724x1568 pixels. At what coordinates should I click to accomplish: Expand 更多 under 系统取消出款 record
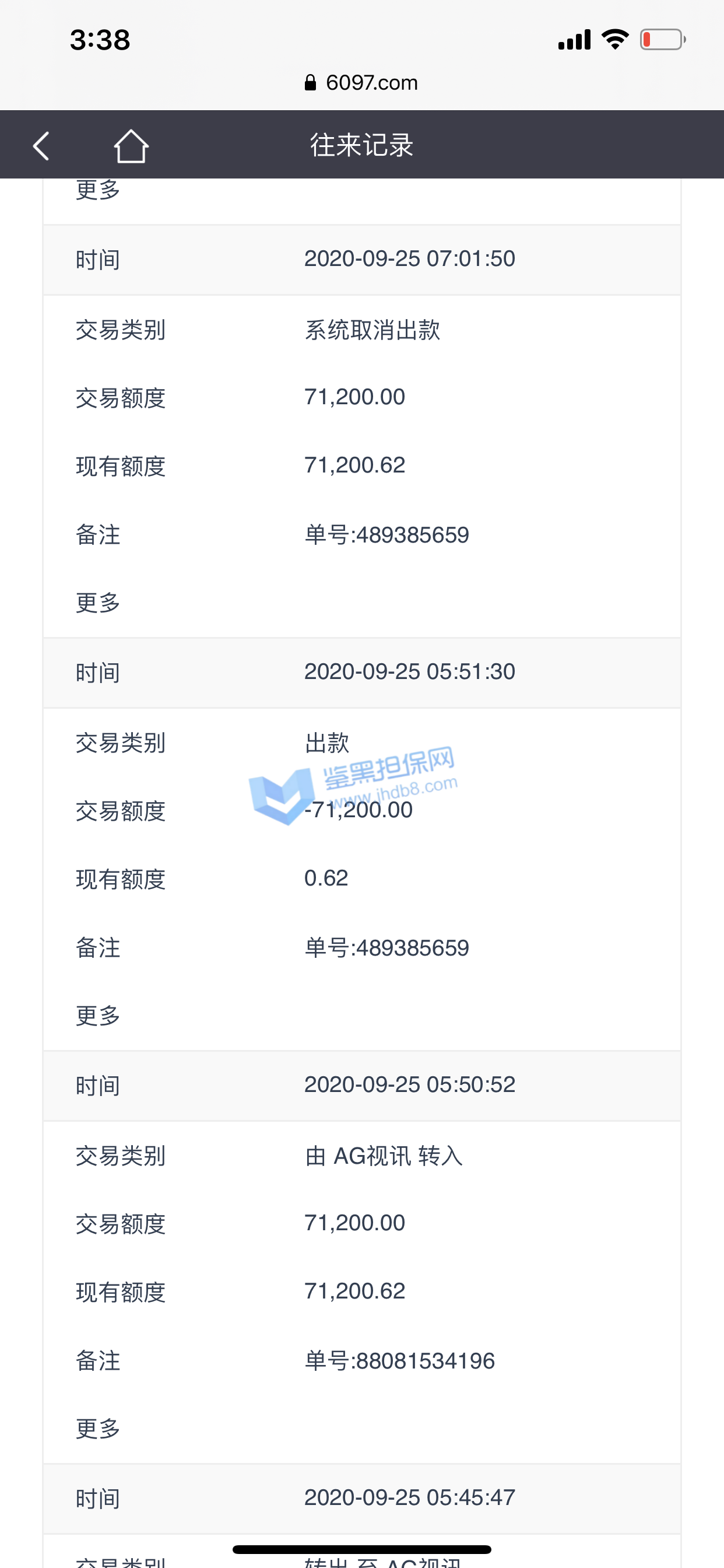(x=98, y=603)
